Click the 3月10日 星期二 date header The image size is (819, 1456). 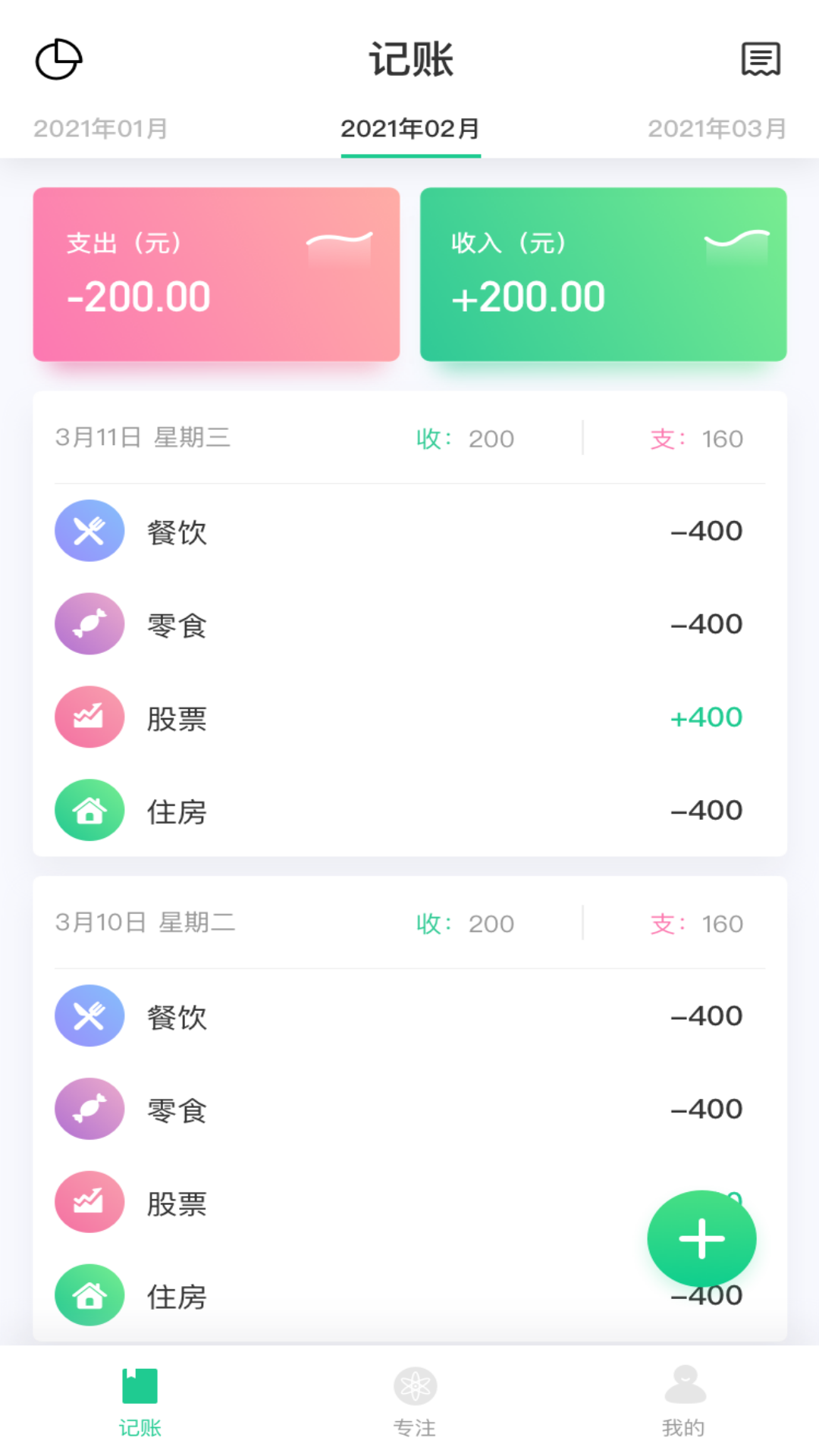click(x=146, y=924)
